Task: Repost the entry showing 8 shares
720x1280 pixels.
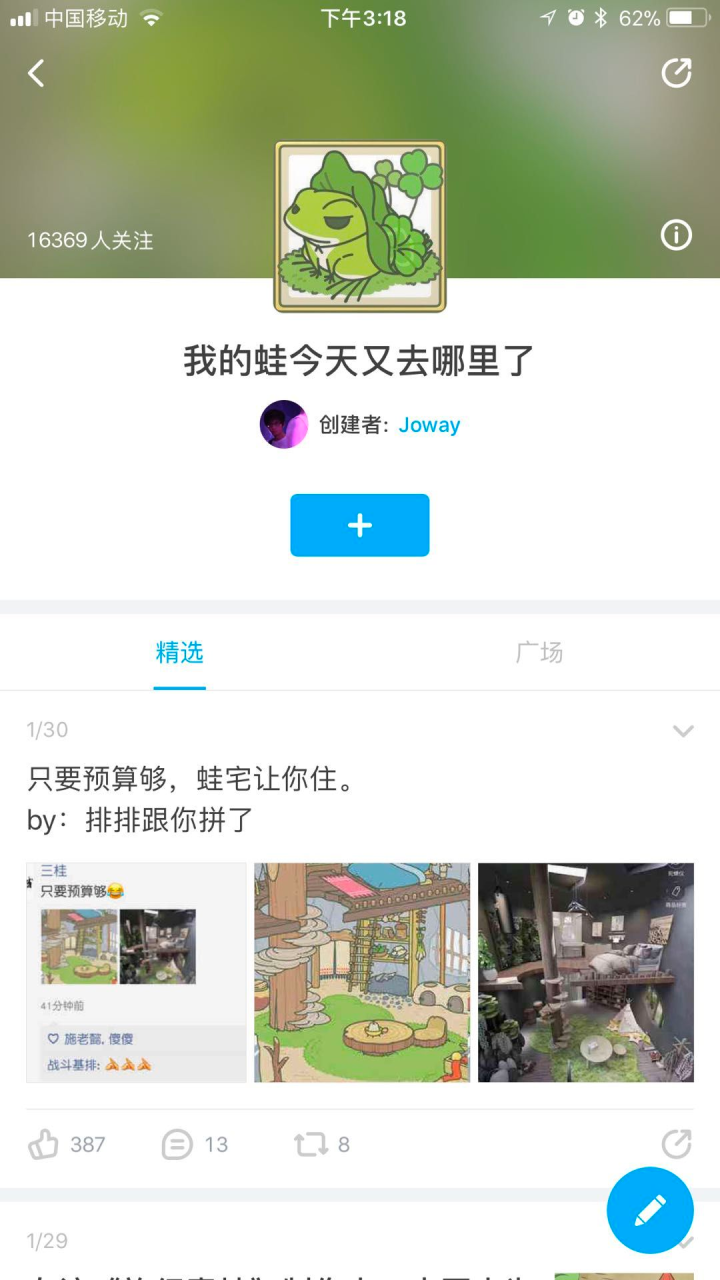Action: point(320,1144)
